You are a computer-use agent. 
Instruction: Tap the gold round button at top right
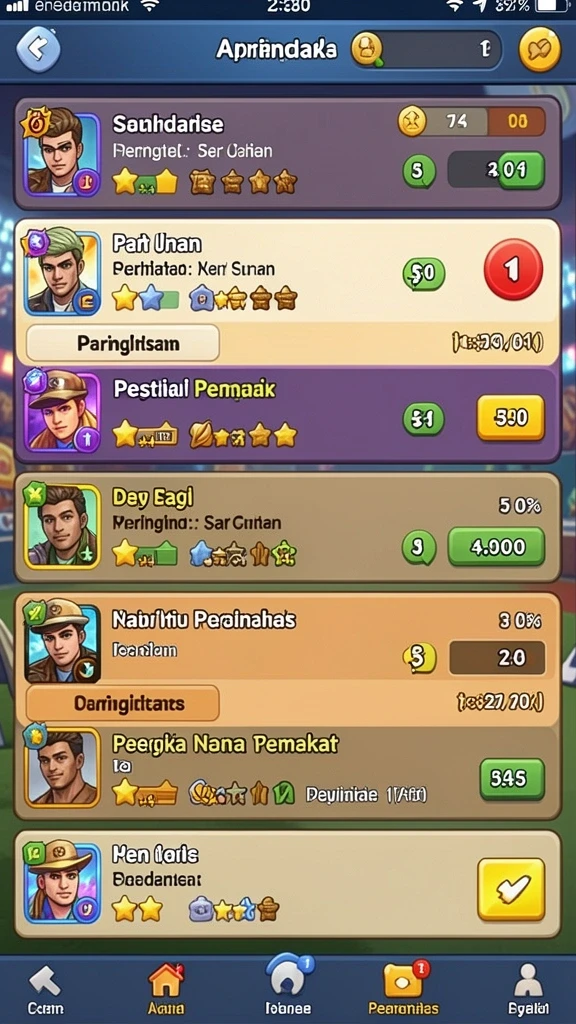[539, 50]
